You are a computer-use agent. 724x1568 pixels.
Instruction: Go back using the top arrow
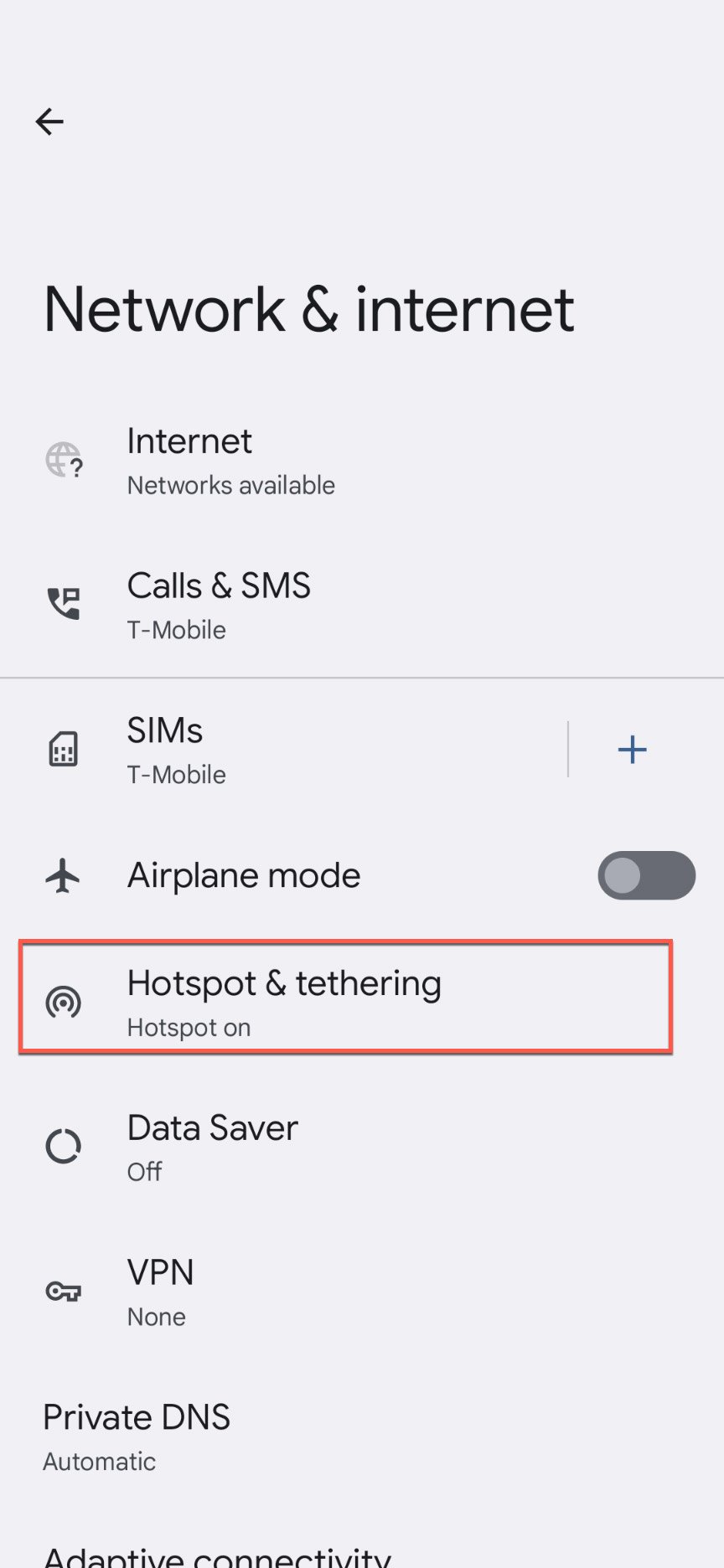49,122
